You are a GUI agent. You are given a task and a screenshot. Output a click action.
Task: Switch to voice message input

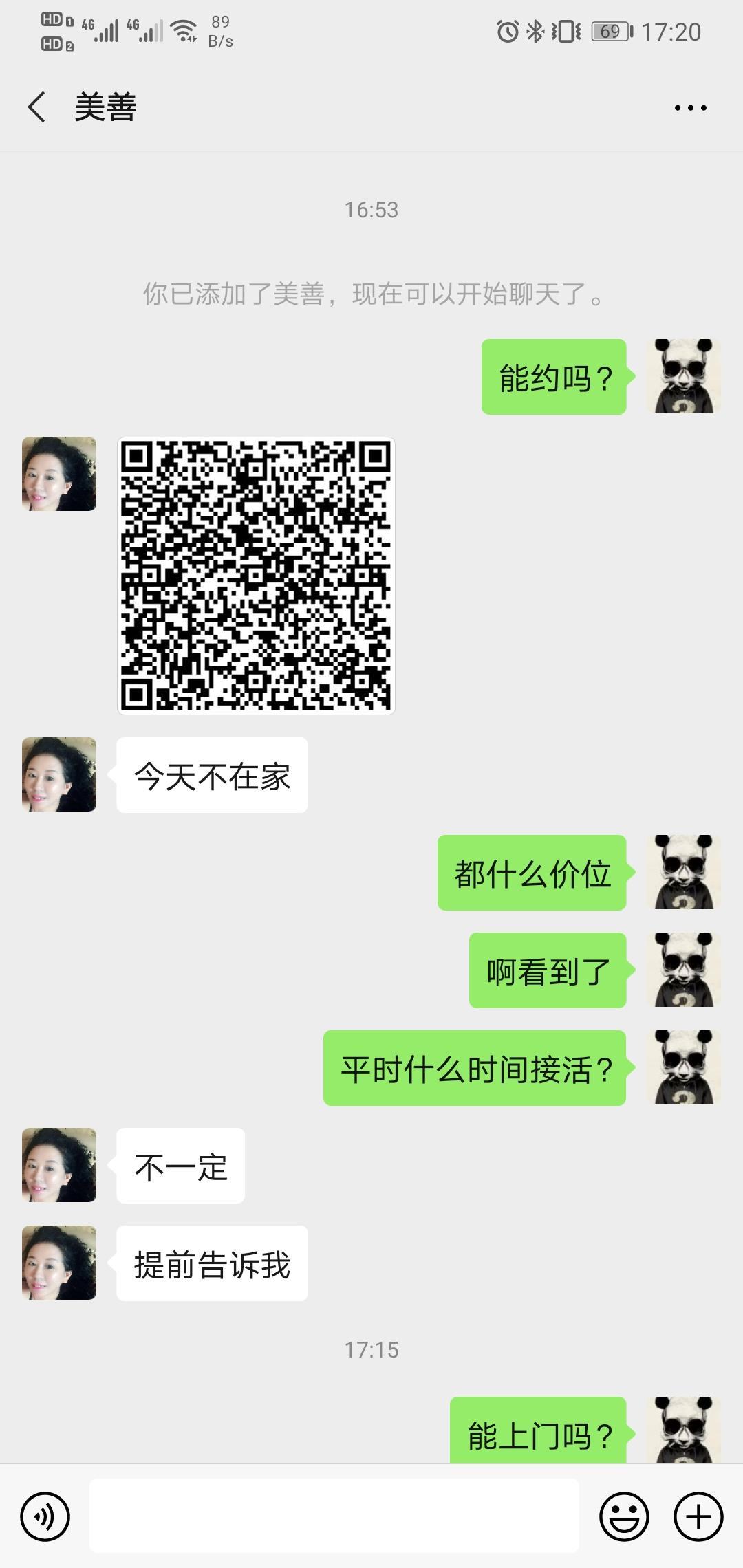pos(45,1516)
